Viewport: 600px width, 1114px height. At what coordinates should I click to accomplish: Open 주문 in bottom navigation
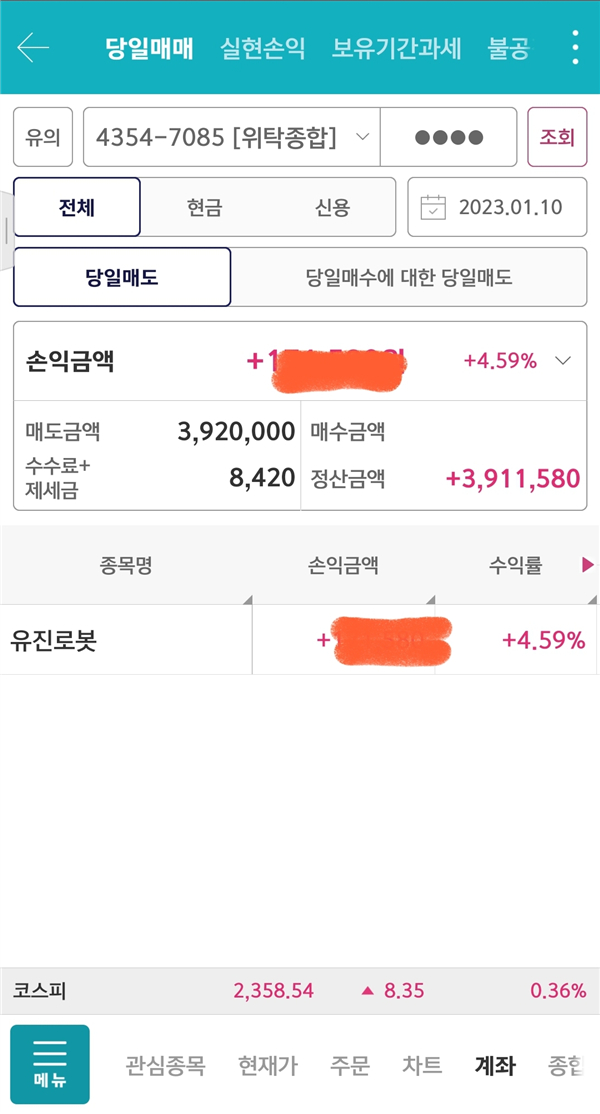coord(350,1066)
